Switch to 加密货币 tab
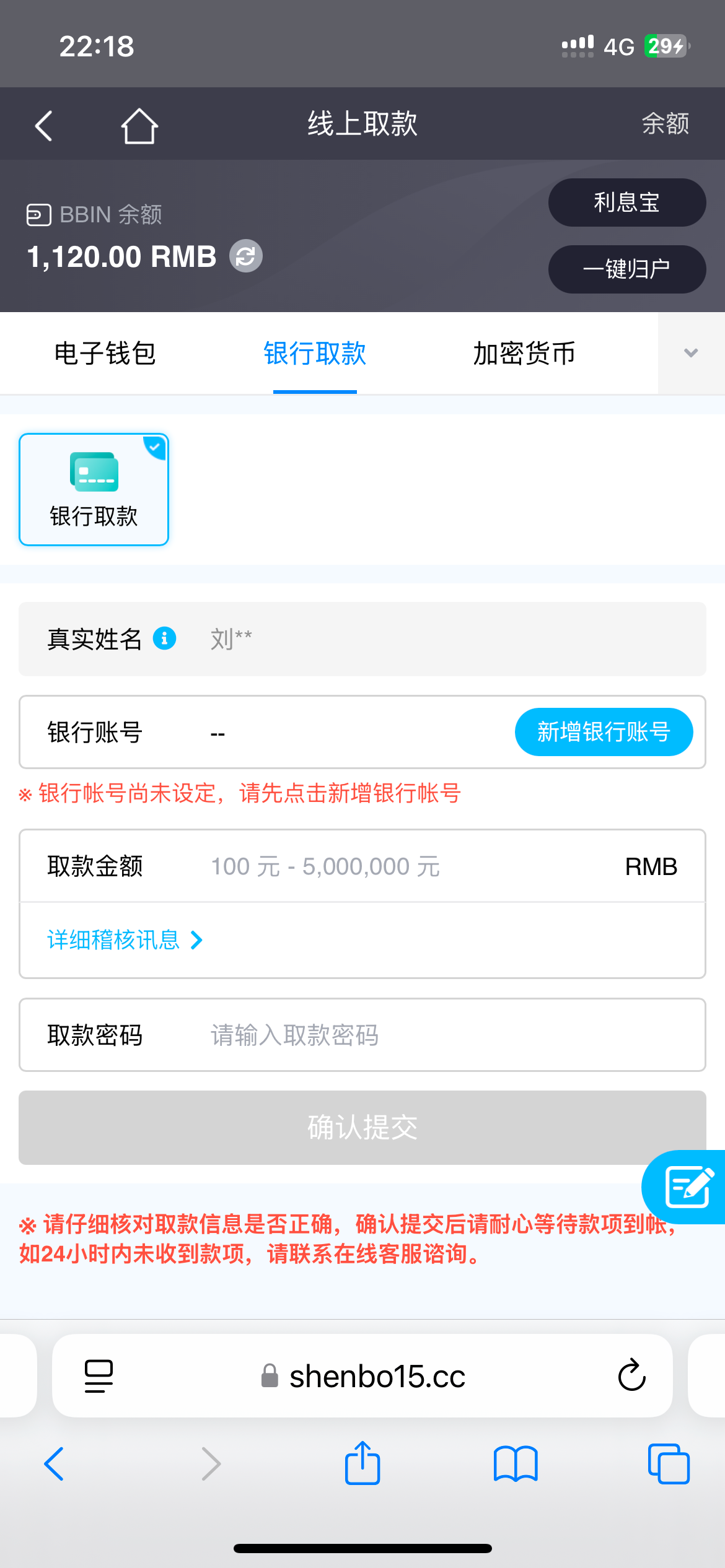725x1568 pixels. pyautogui.click(x=524, y=354)
